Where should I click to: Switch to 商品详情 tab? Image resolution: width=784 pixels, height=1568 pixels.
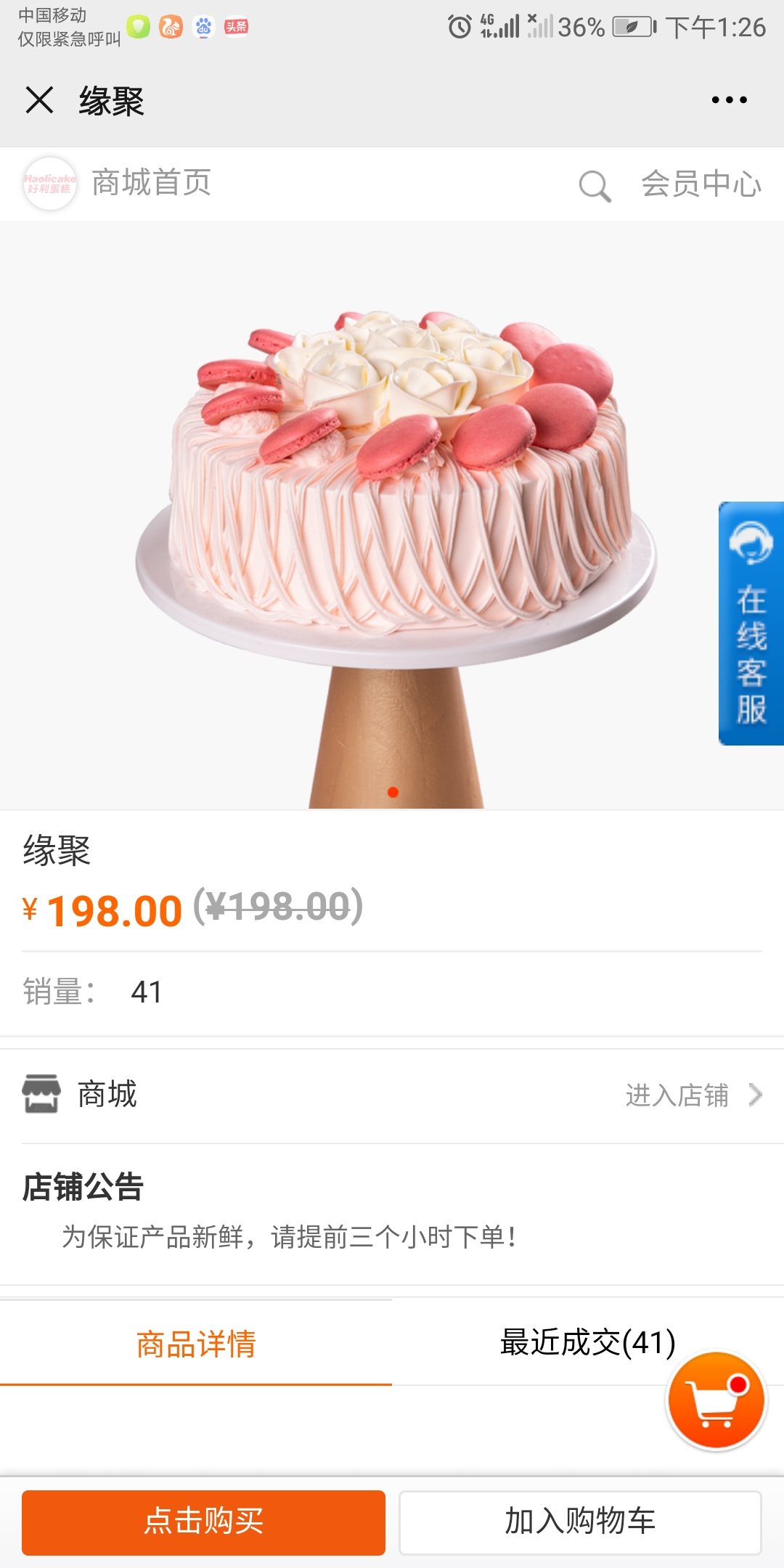point(196,1343)
